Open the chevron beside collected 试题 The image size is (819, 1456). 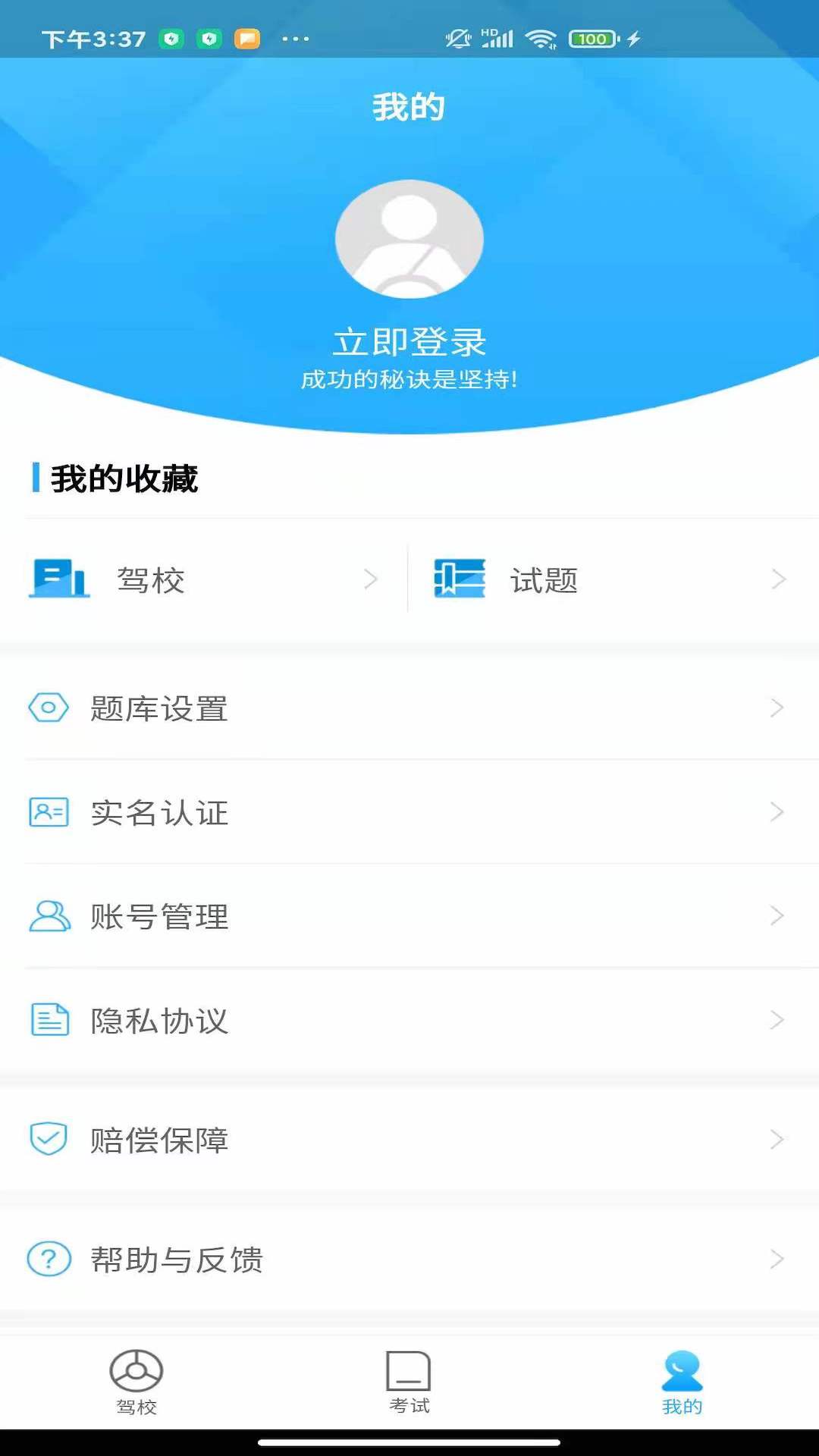coord(778,579)
